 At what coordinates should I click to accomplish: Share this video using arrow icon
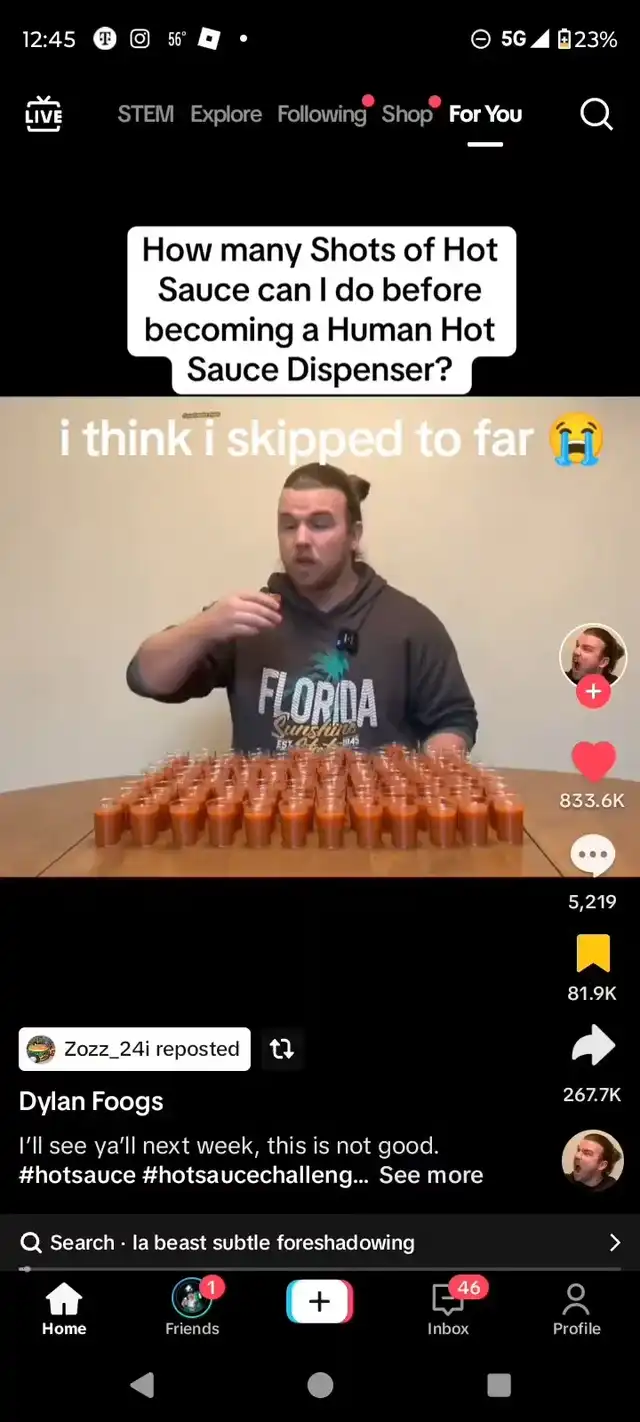pyautogui.click(x=593, y=1047)
